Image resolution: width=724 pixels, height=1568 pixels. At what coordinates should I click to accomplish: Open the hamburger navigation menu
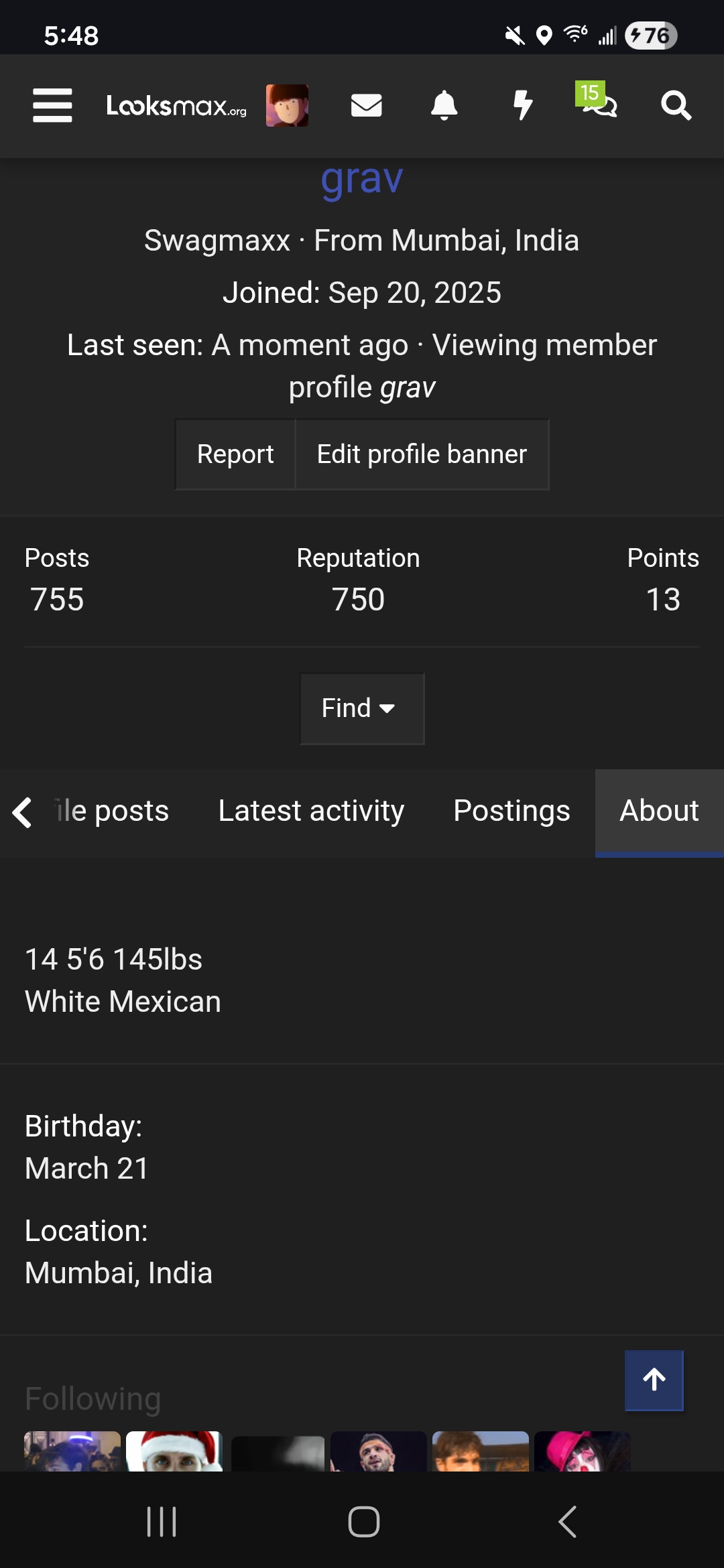click(x=52, y=106)
